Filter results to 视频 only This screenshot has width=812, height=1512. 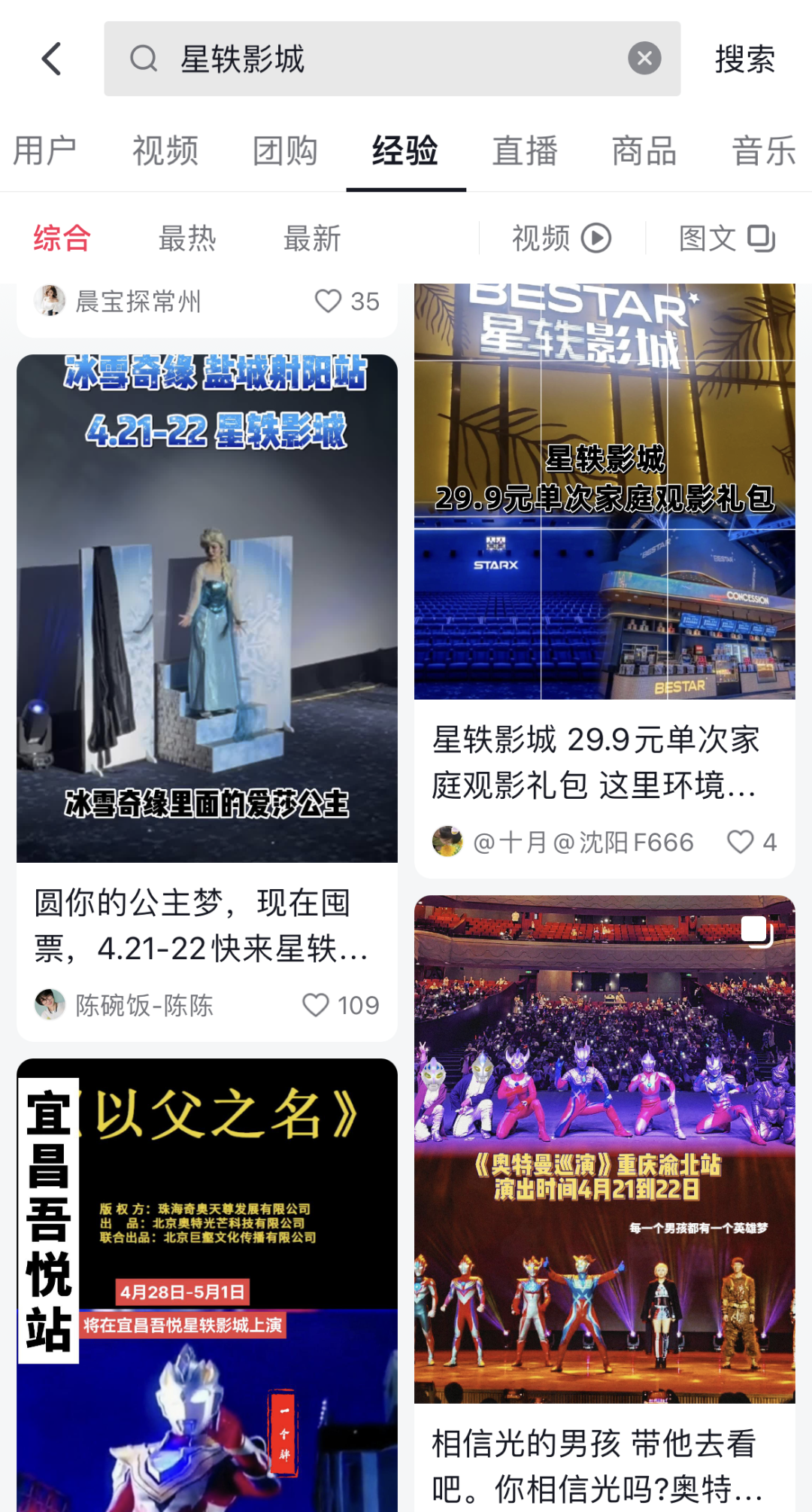(561, 238)
